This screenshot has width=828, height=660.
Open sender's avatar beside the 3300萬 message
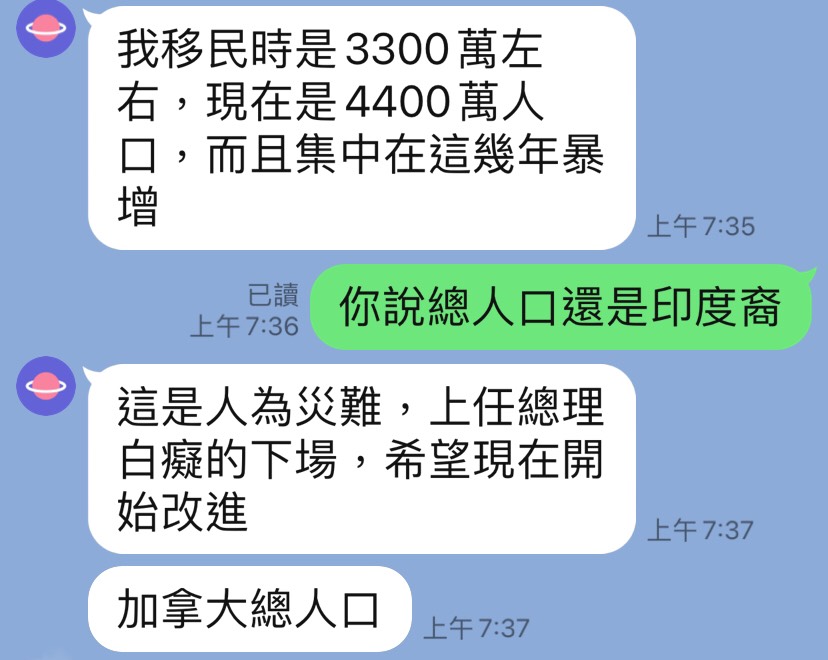46,28
